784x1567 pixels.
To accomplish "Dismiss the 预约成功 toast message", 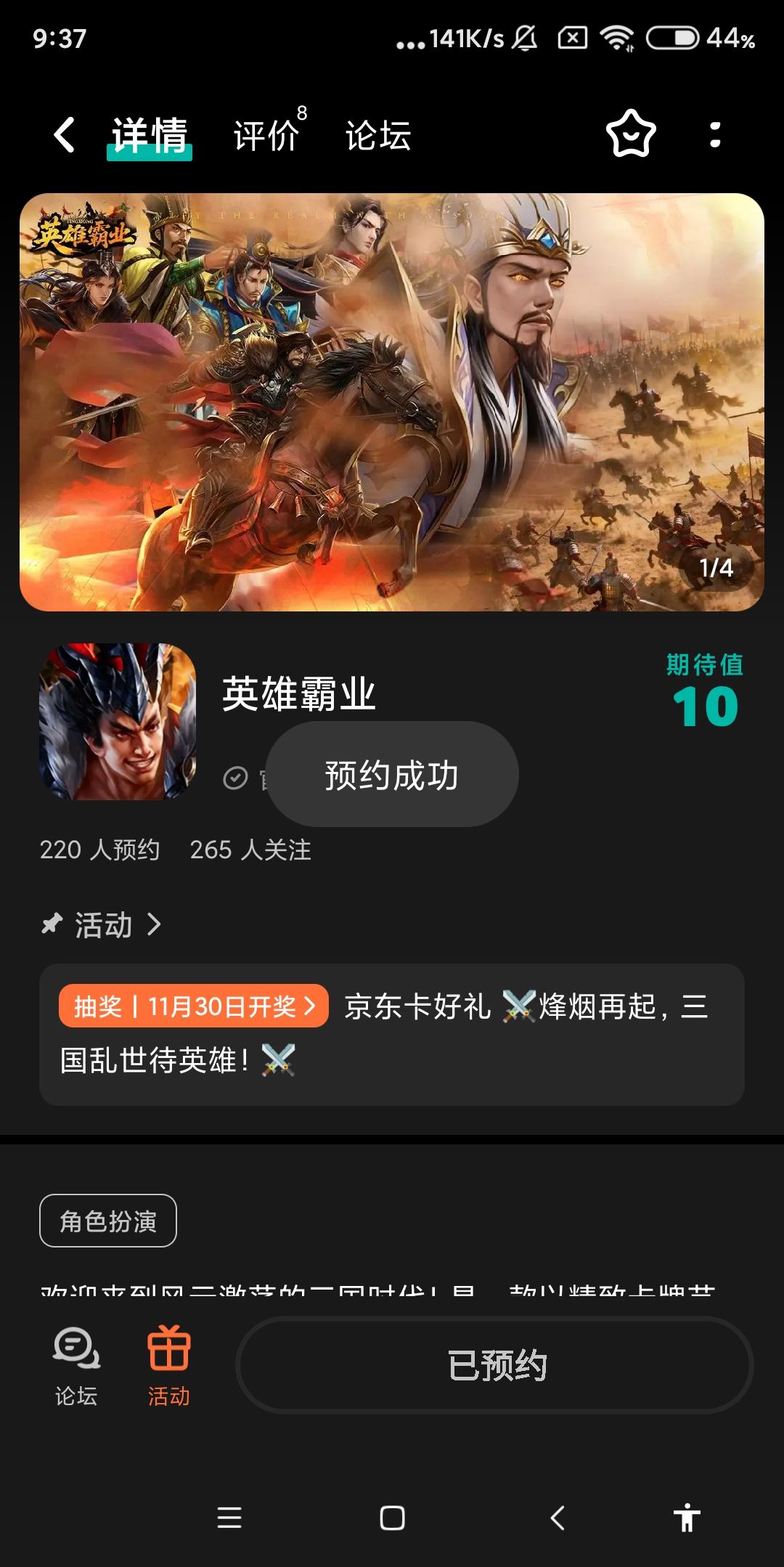I will coord(391,775).
